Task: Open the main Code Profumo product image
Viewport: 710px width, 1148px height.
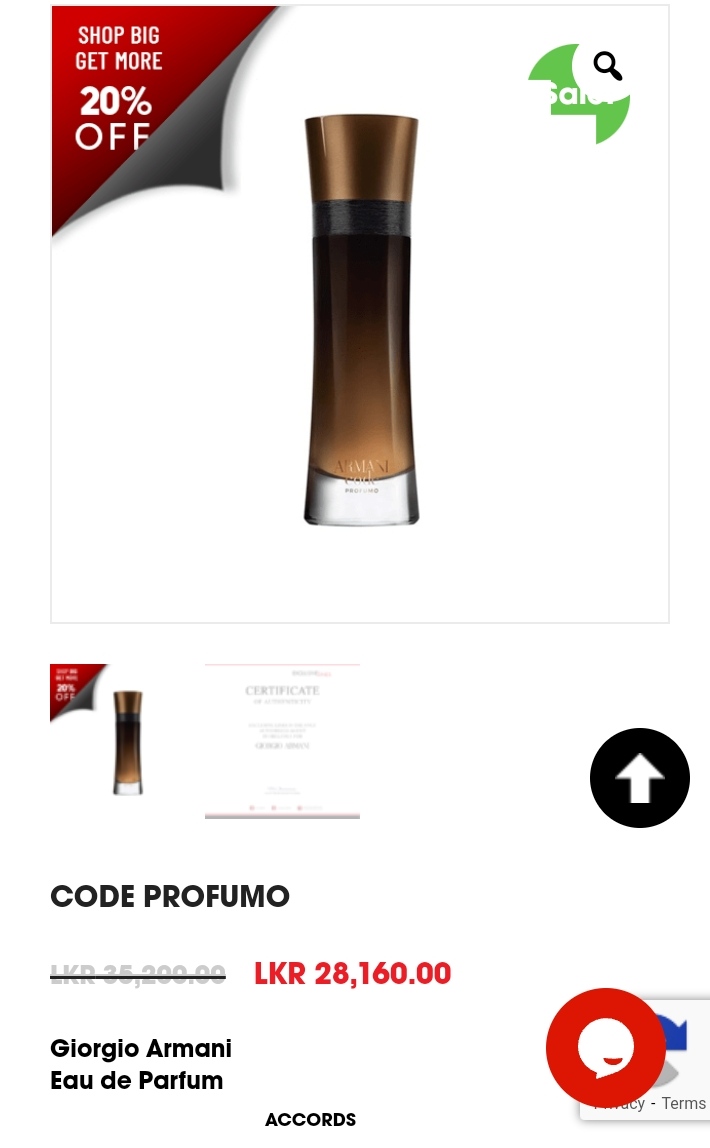Action: tap(359, 314)
